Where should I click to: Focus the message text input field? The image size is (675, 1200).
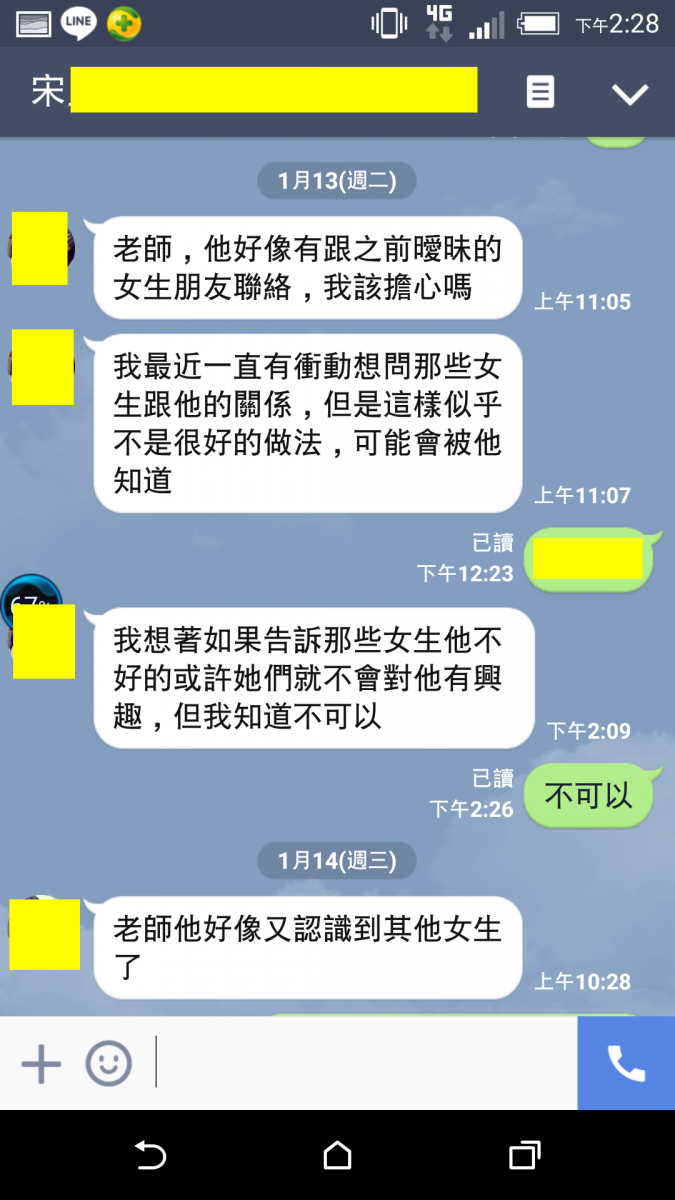point(365,1064)
